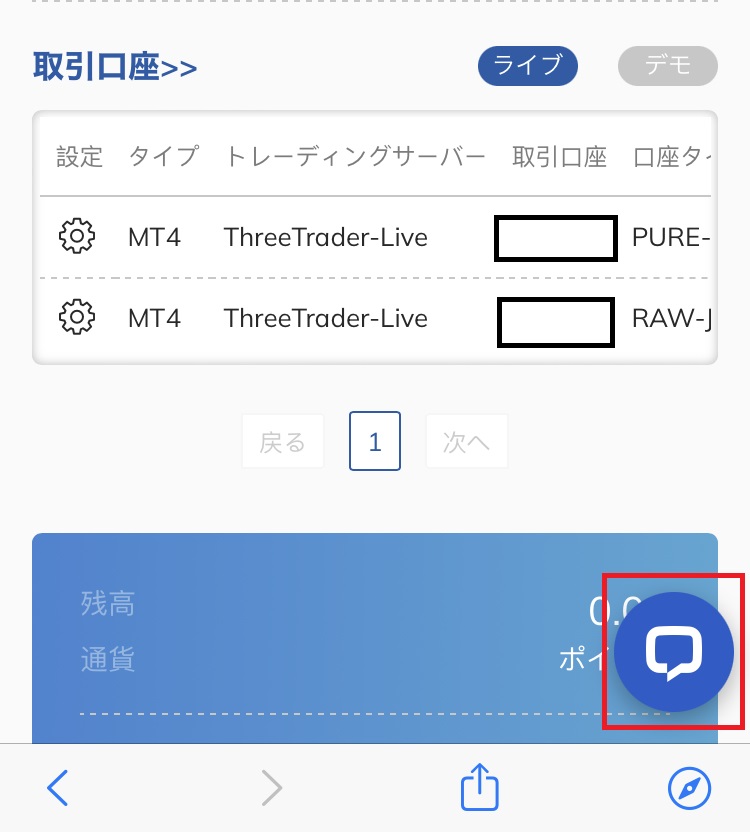This screenshot has width=750, height=832.
Task: Go to previous page with 戻る
Action: click(283, 442)
